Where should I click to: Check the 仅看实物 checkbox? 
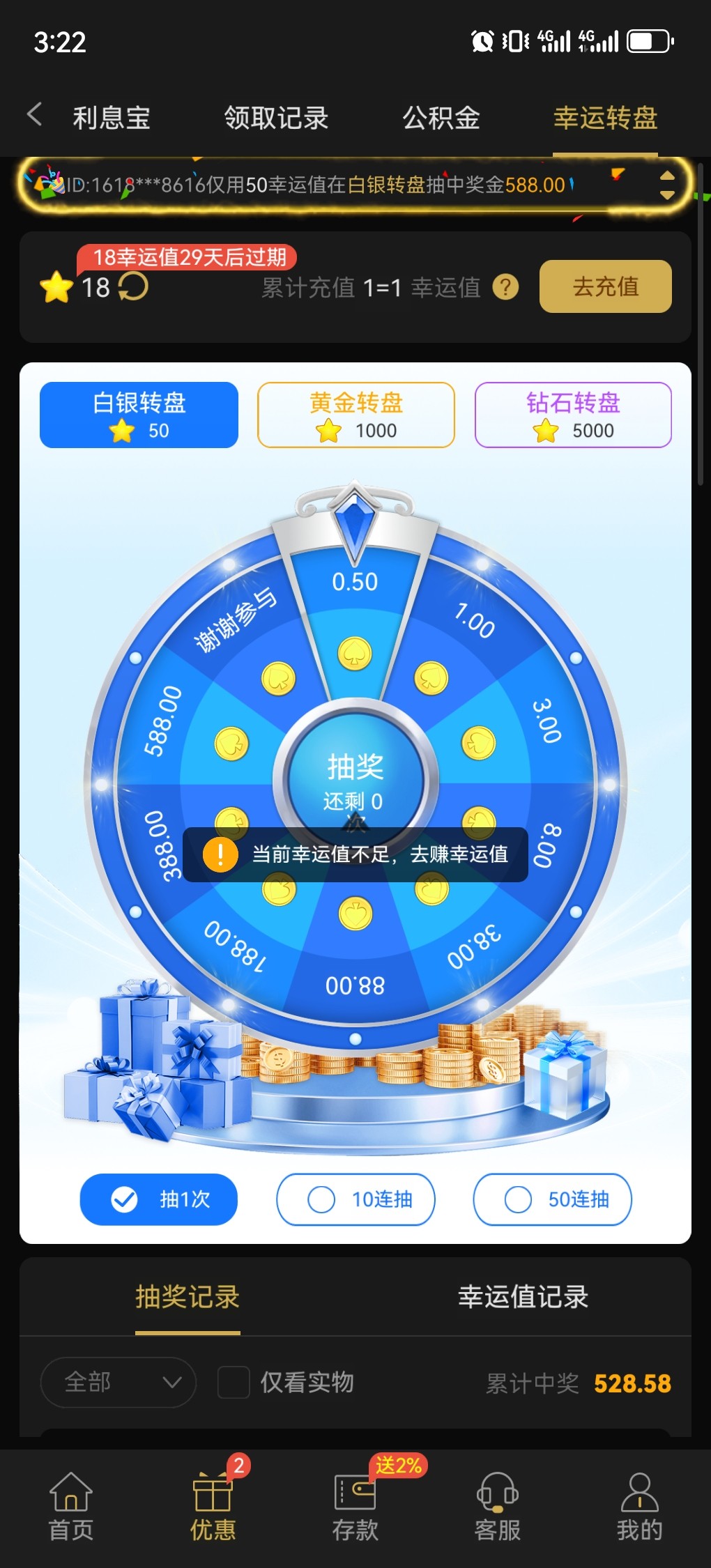tap(234, 1382)
